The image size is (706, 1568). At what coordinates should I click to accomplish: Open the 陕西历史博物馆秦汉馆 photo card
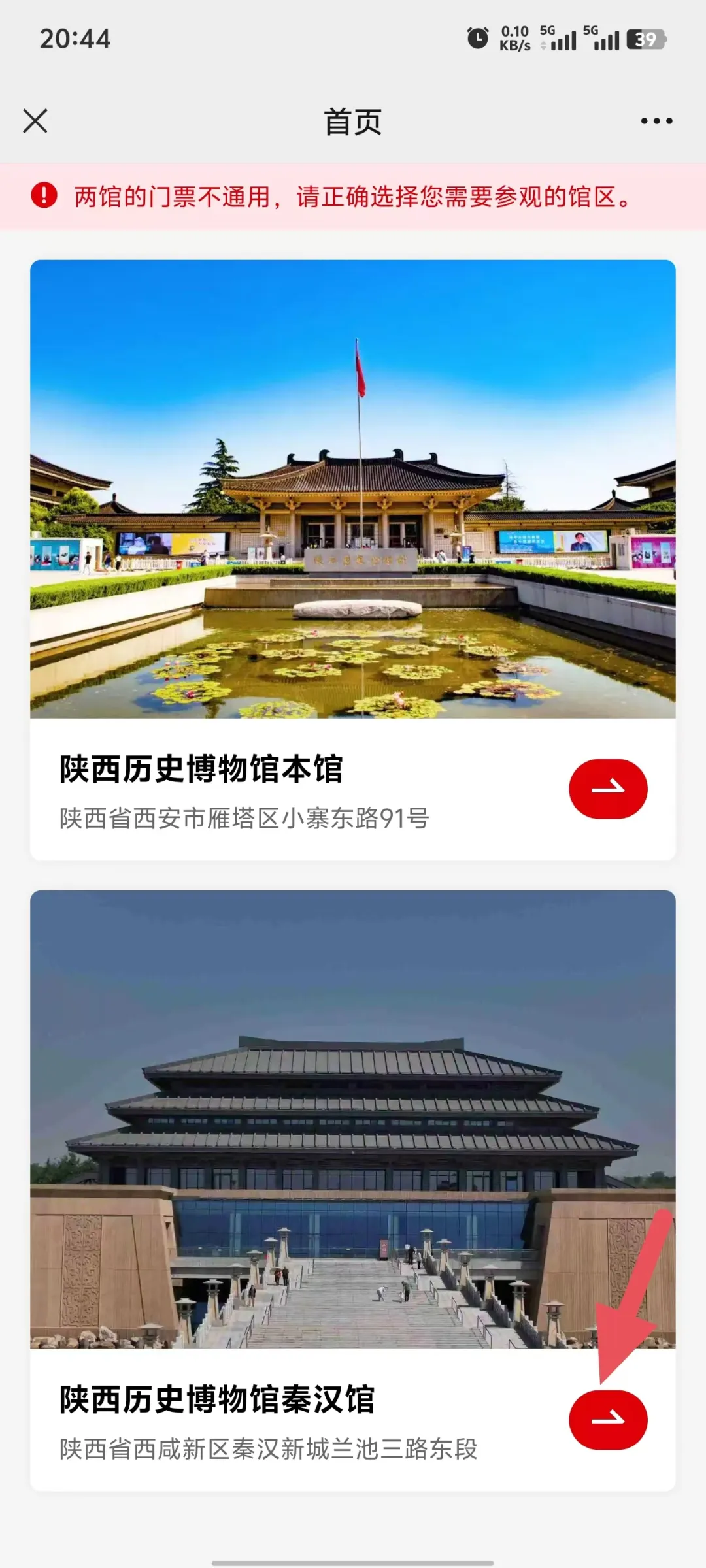pos(353,1119)
